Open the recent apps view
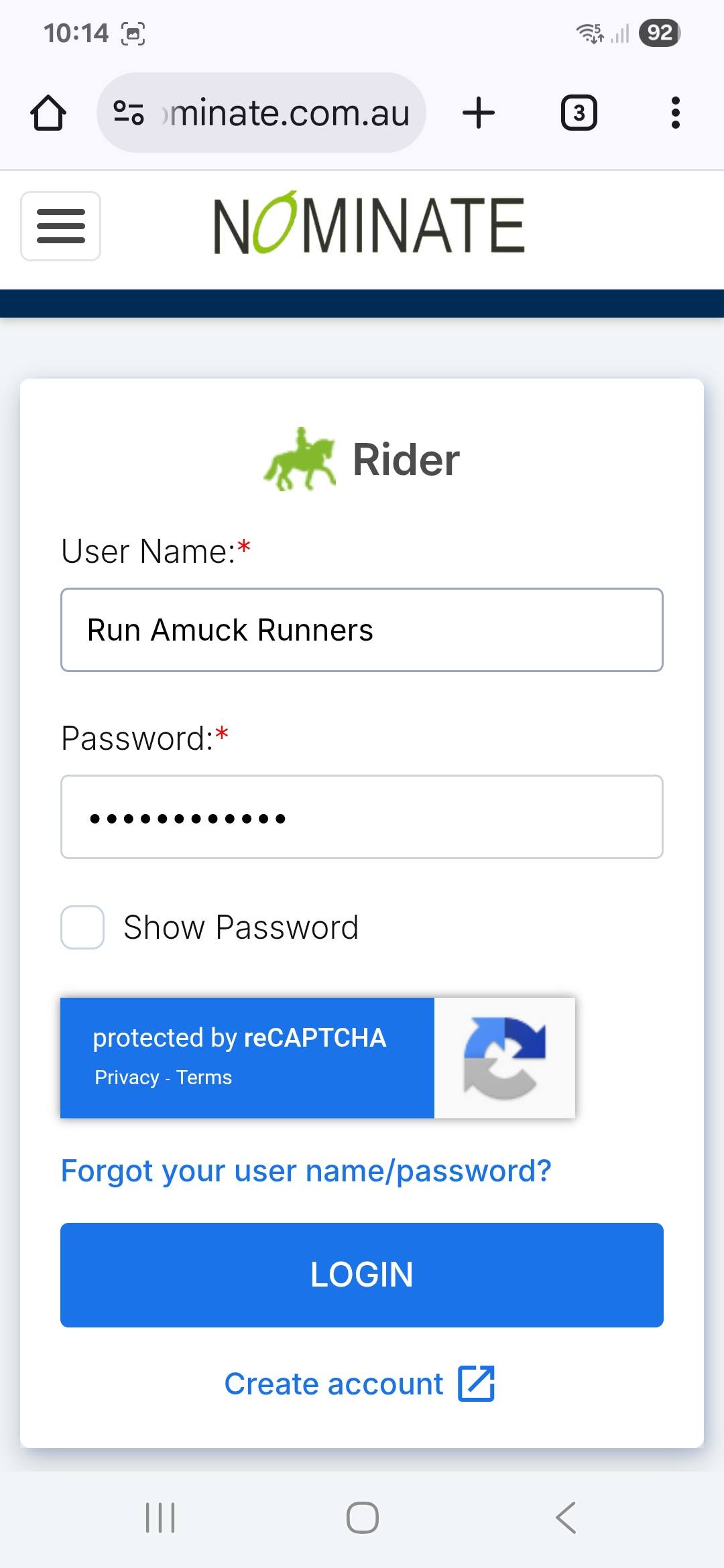This screenshot has height=1568, width=724. point(160,1518)
